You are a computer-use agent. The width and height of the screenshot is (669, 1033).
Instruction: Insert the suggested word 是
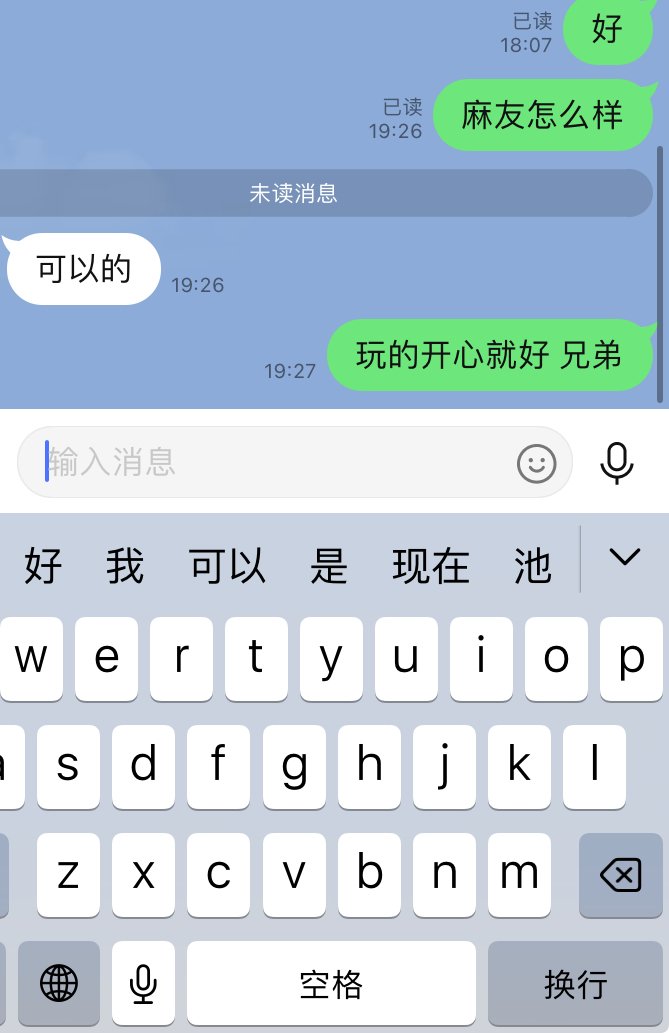click(x=329, y=566)
